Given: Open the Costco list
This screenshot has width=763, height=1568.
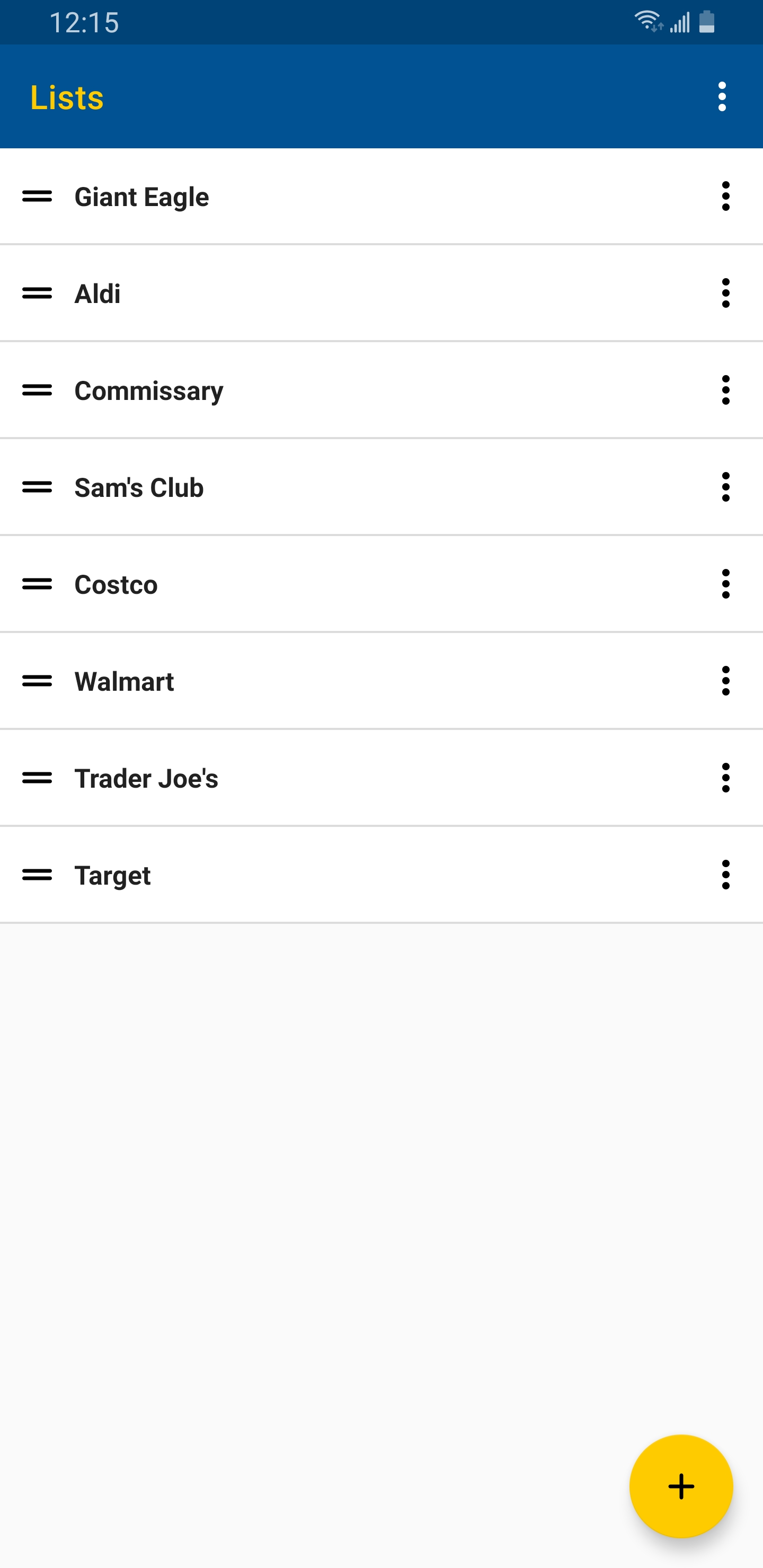Looking at the screenshot, I should point(116,584).
